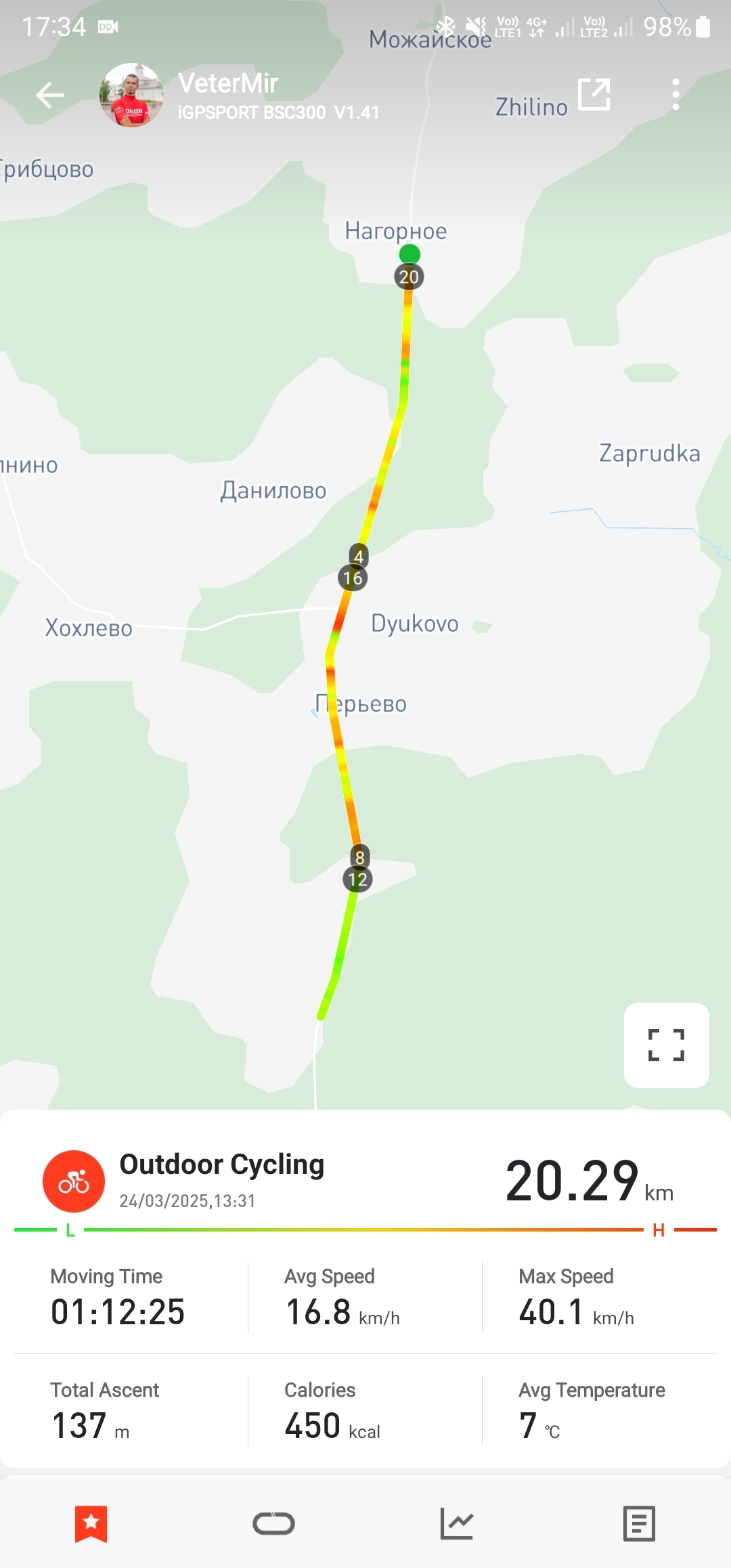Screen dimensions: 731x1568
Task: Open VeterMir's profile picture
Action: 131,95
